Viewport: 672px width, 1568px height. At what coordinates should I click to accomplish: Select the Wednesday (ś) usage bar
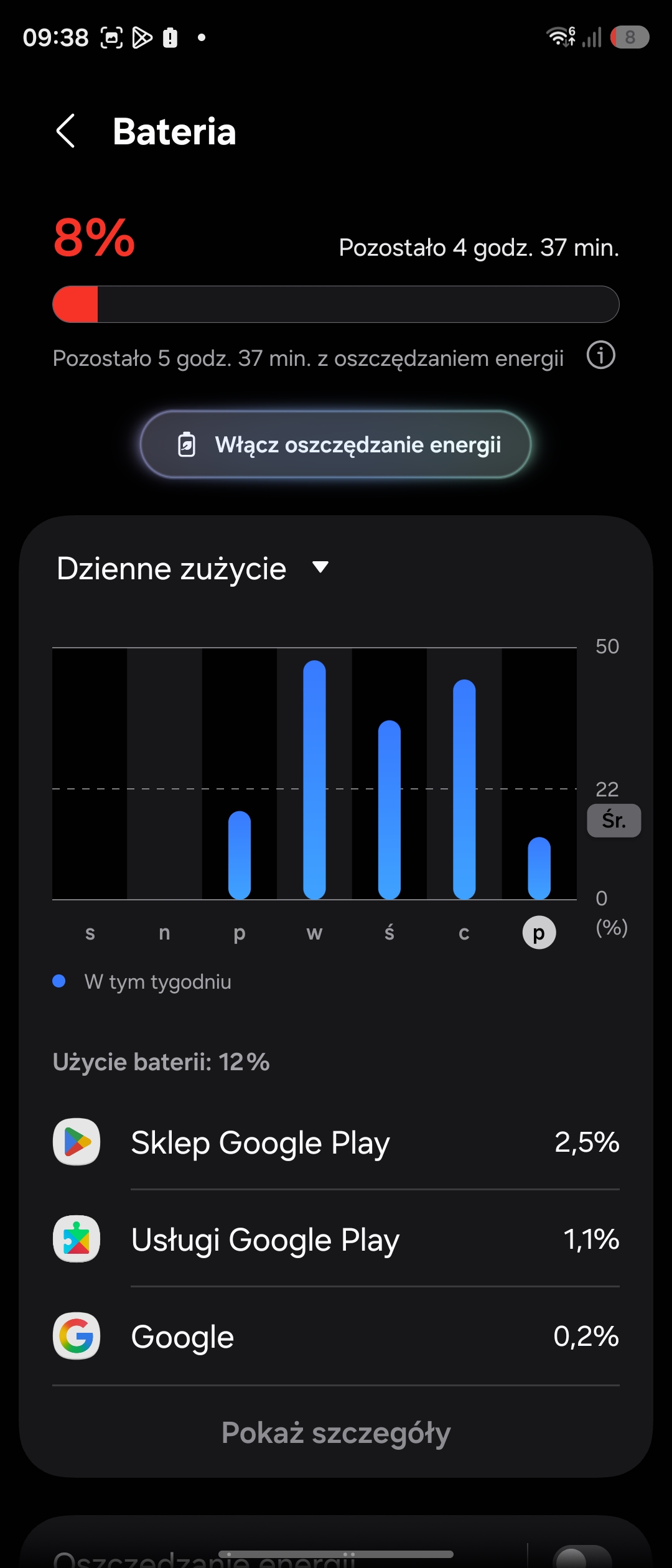390,810
